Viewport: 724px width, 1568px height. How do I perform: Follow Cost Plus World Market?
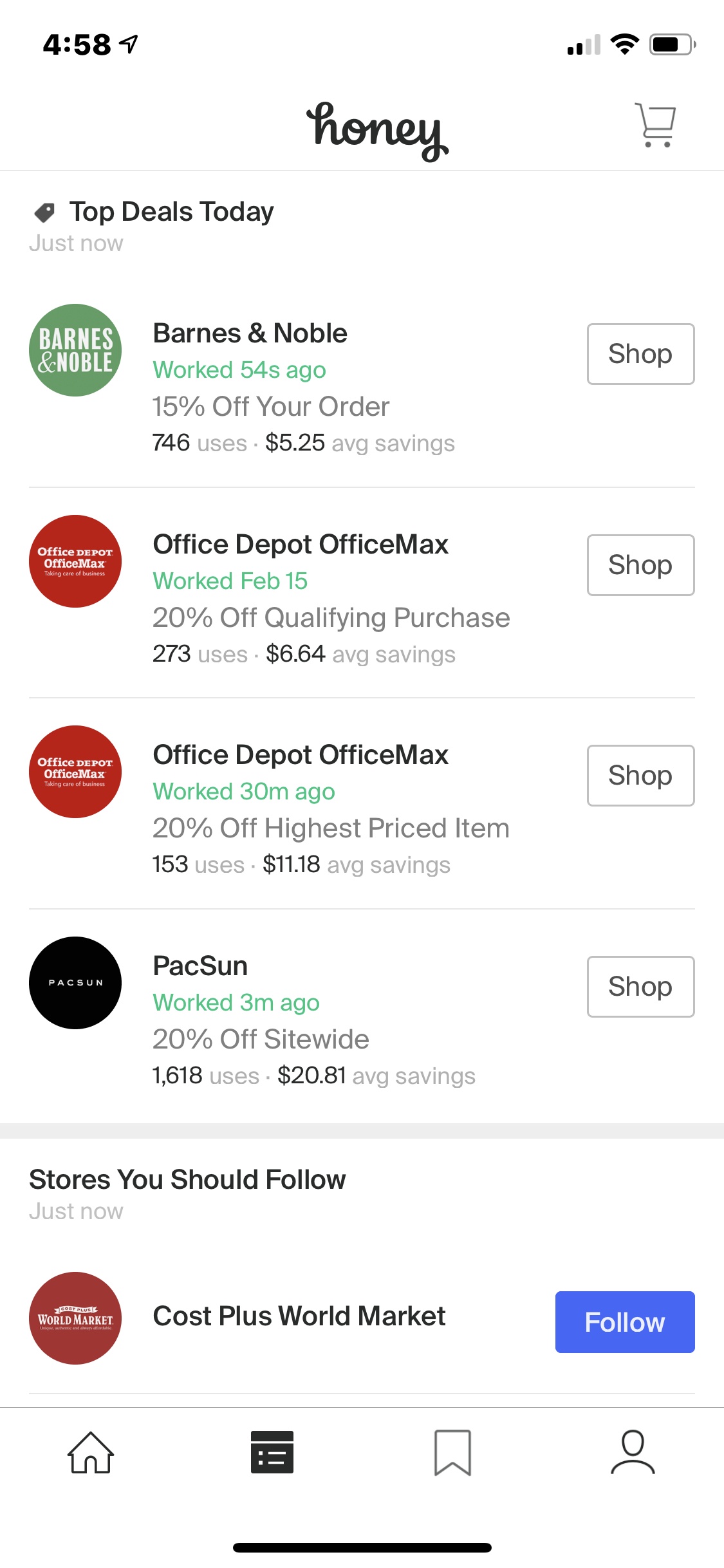pyautogui.click(x=624, y=1322)
